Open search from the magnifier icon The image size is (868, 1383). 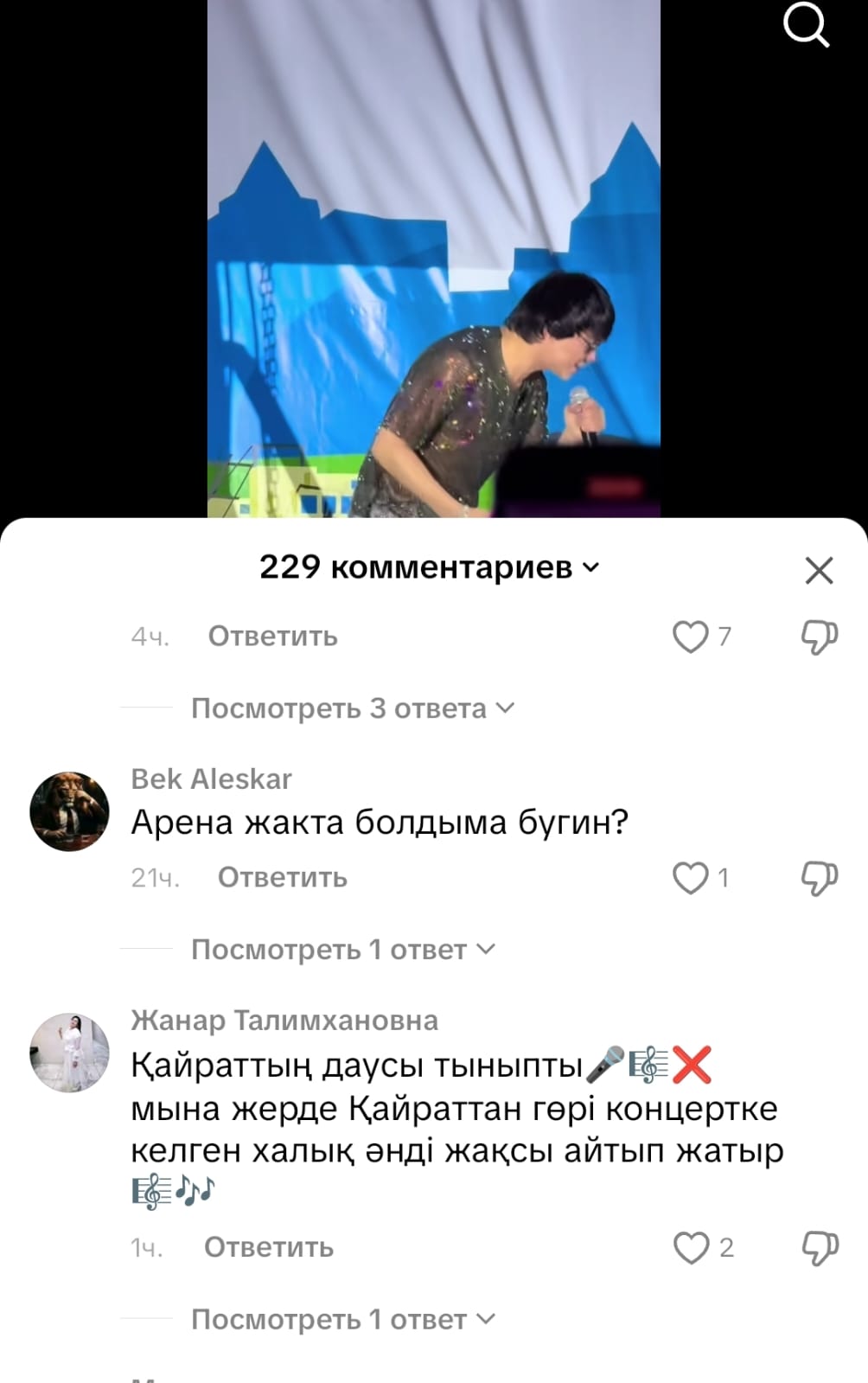(x=806, y=27)
